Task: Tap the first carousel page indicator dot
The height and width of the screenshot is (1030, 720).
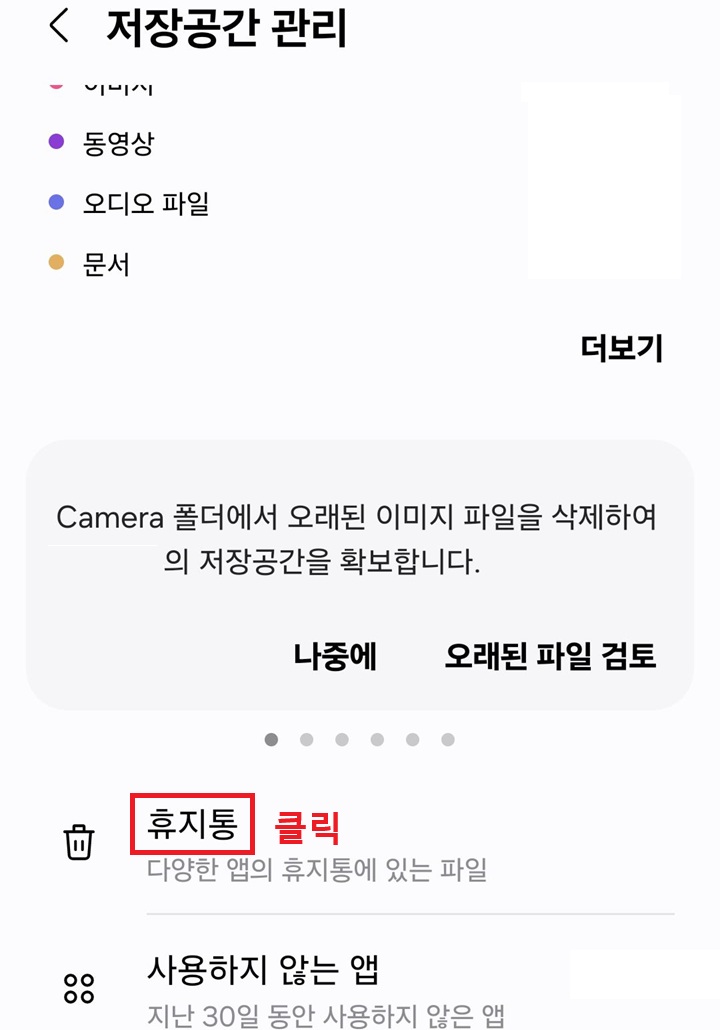Action: pos(270,740)
